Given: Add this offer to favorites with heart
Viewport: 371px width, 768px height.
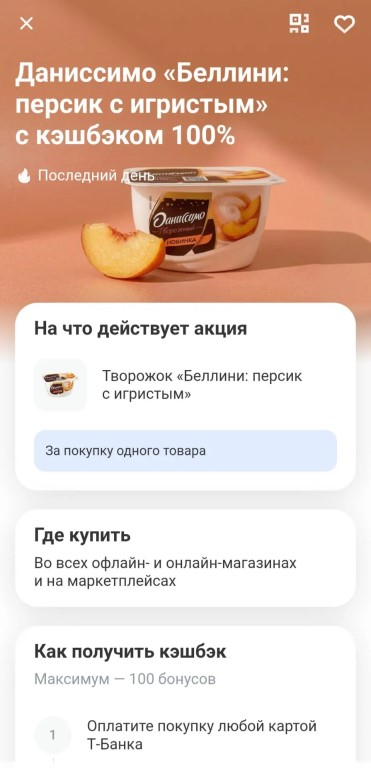Looking at the screenshot, I should pos(344,24).
